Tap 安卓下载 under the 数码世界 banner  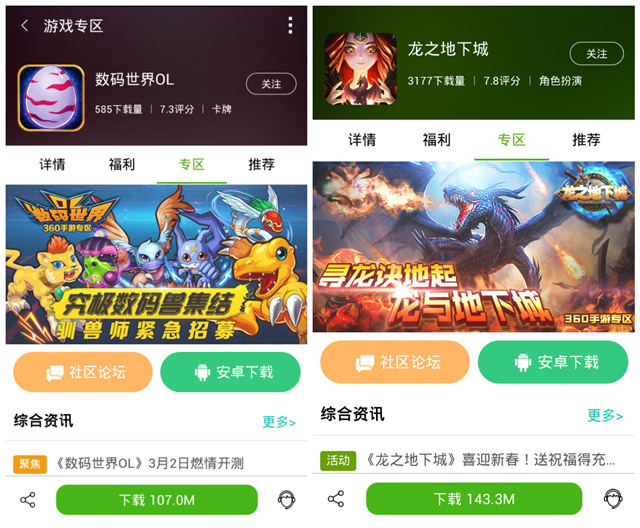tap(231, 372)
